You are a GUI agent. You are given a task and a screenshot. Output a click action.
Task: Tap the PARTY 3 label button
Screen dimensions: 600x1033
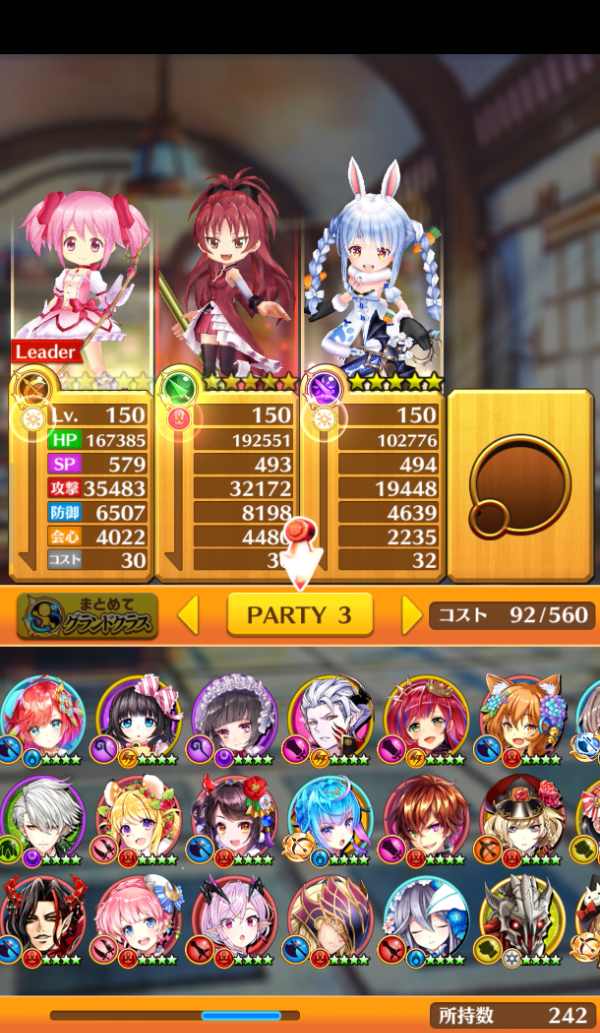299,615
